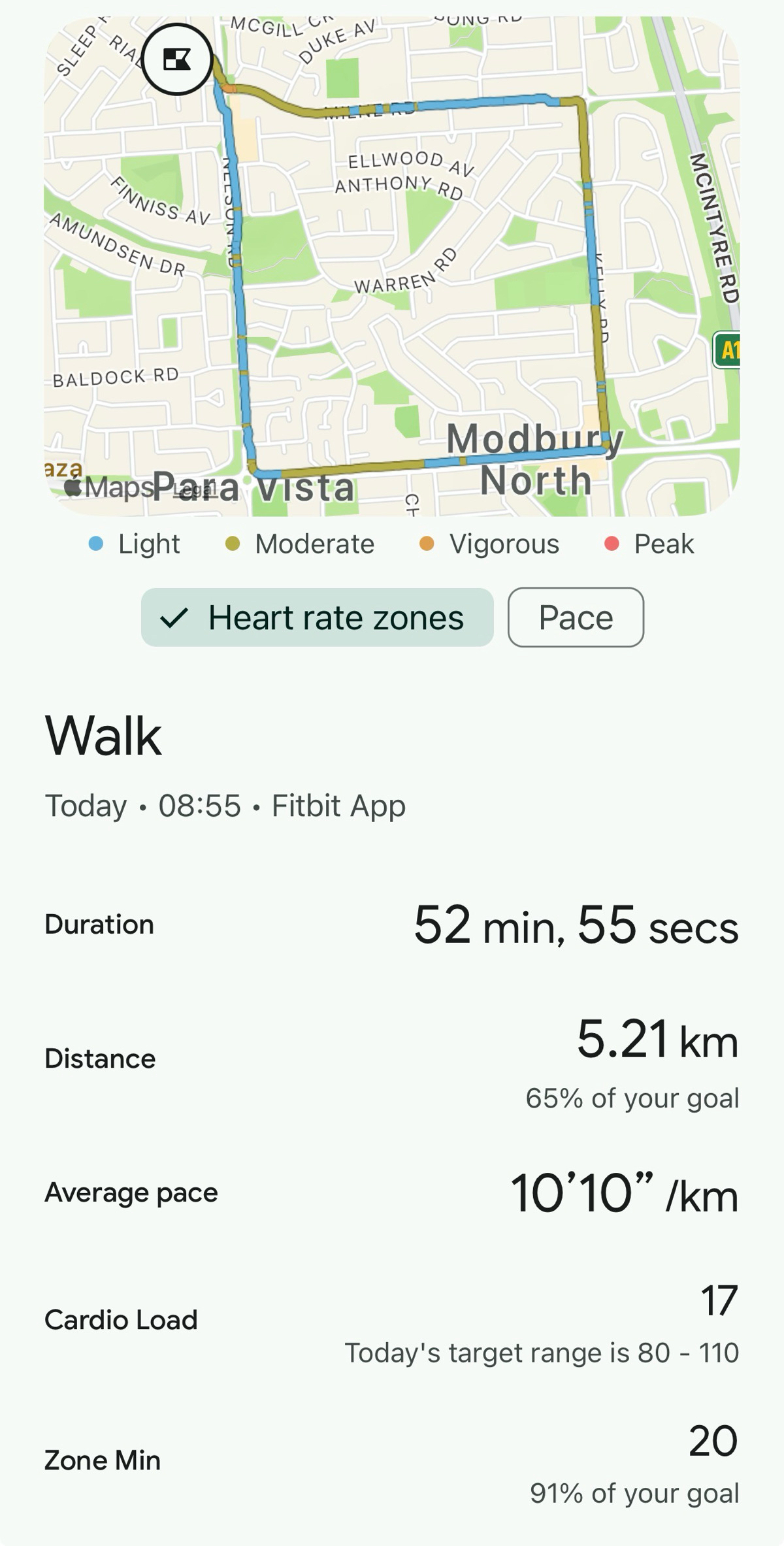
Task: Select the Heart rate zones chip
Action: click(x=318, y=617)
